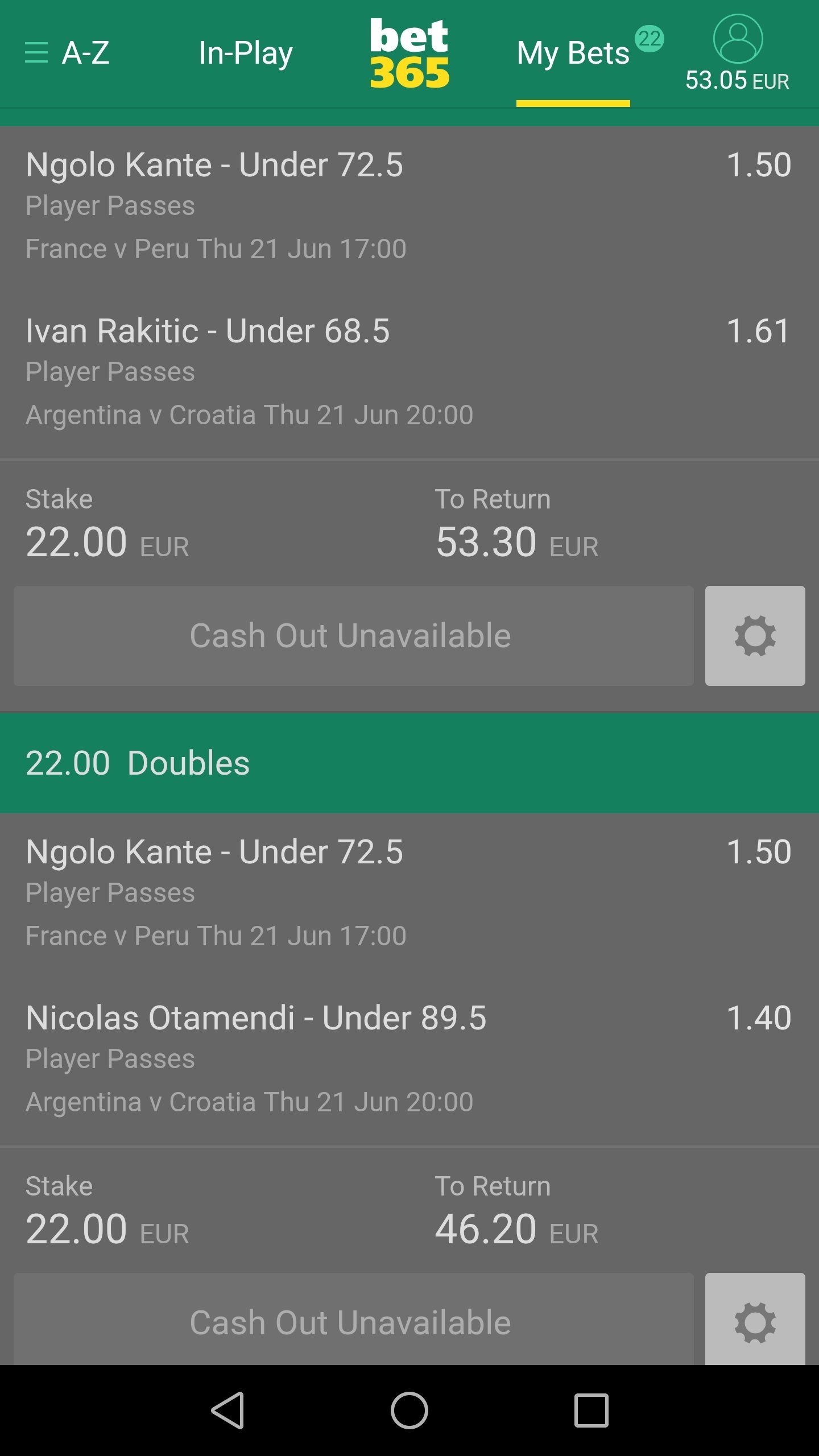The height and width of the screenshot is (1456, 819).
Task: Tap Cash Out Unavailable for 53.30 EUR bet
Action: pos(353,635)
